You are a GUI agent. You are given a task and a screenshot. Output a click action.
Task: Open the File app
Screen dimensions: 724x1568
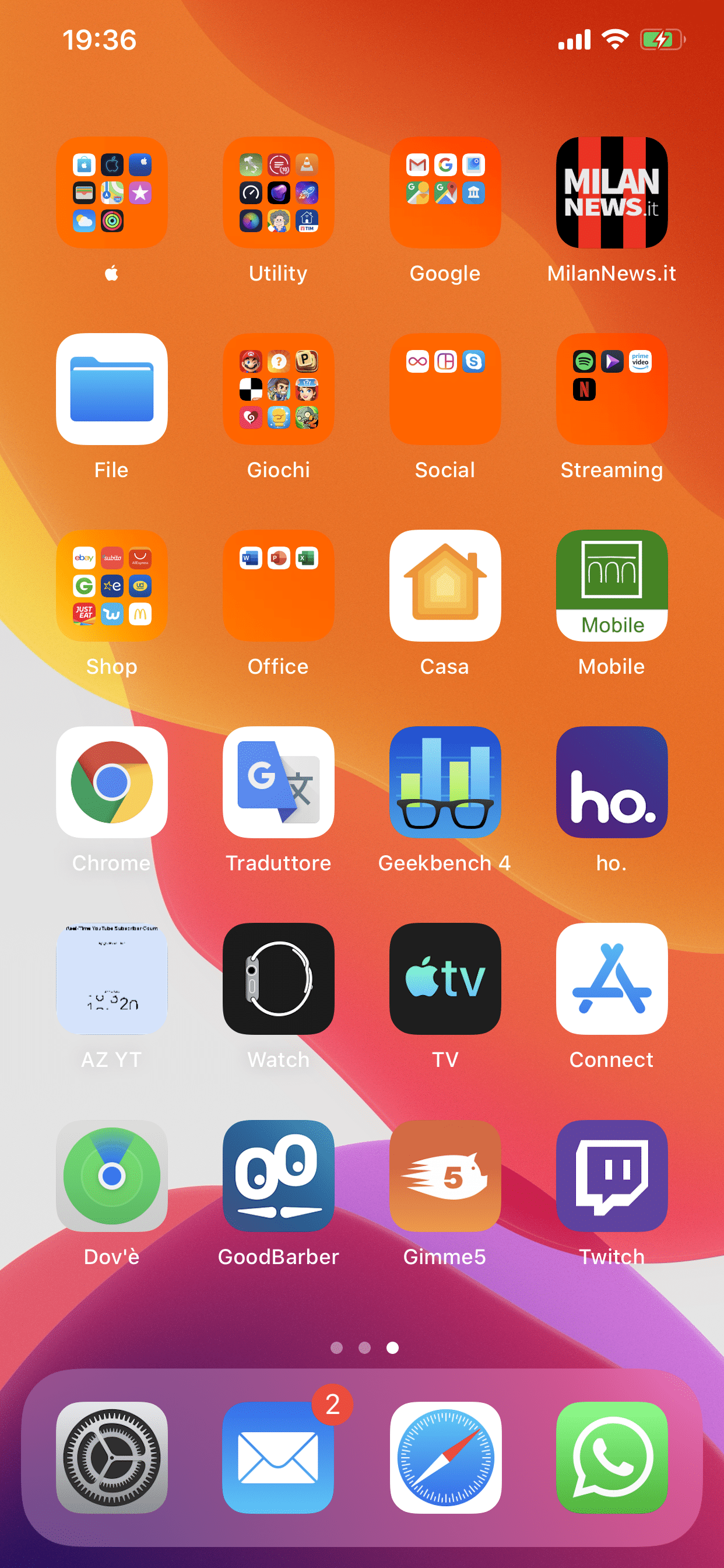coord(111,389)
